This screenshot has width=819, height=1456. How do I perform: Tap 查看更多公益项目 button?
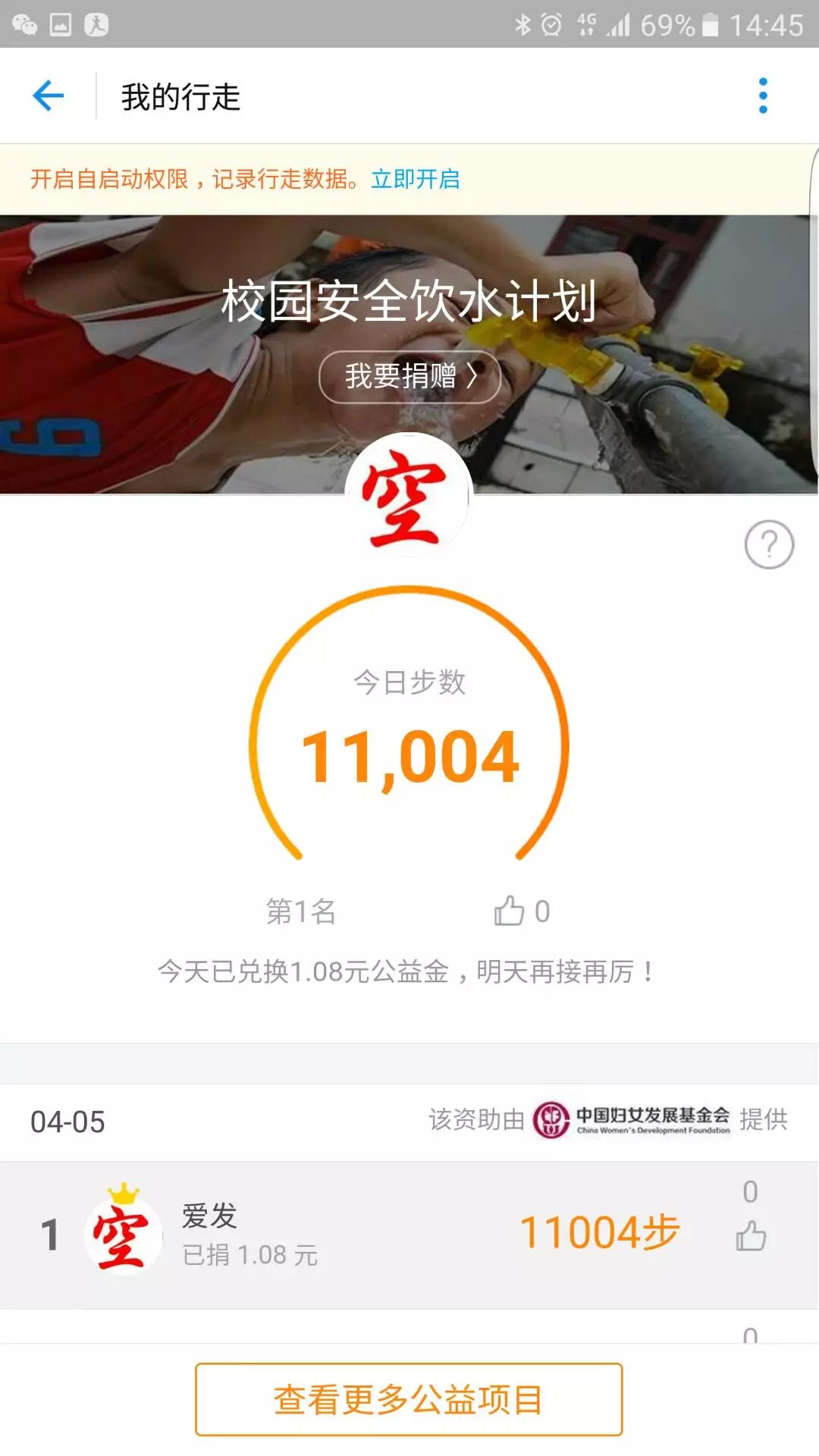(x=409, y=1400)
